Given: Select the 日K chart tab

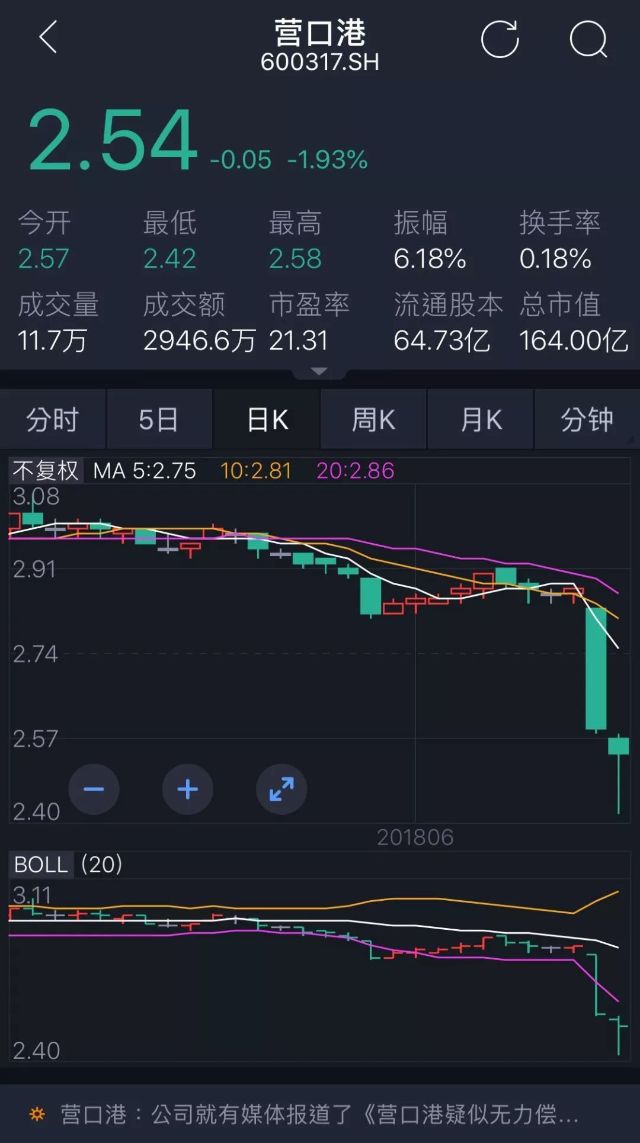Looking at the screenshot, I should point(267,419).
